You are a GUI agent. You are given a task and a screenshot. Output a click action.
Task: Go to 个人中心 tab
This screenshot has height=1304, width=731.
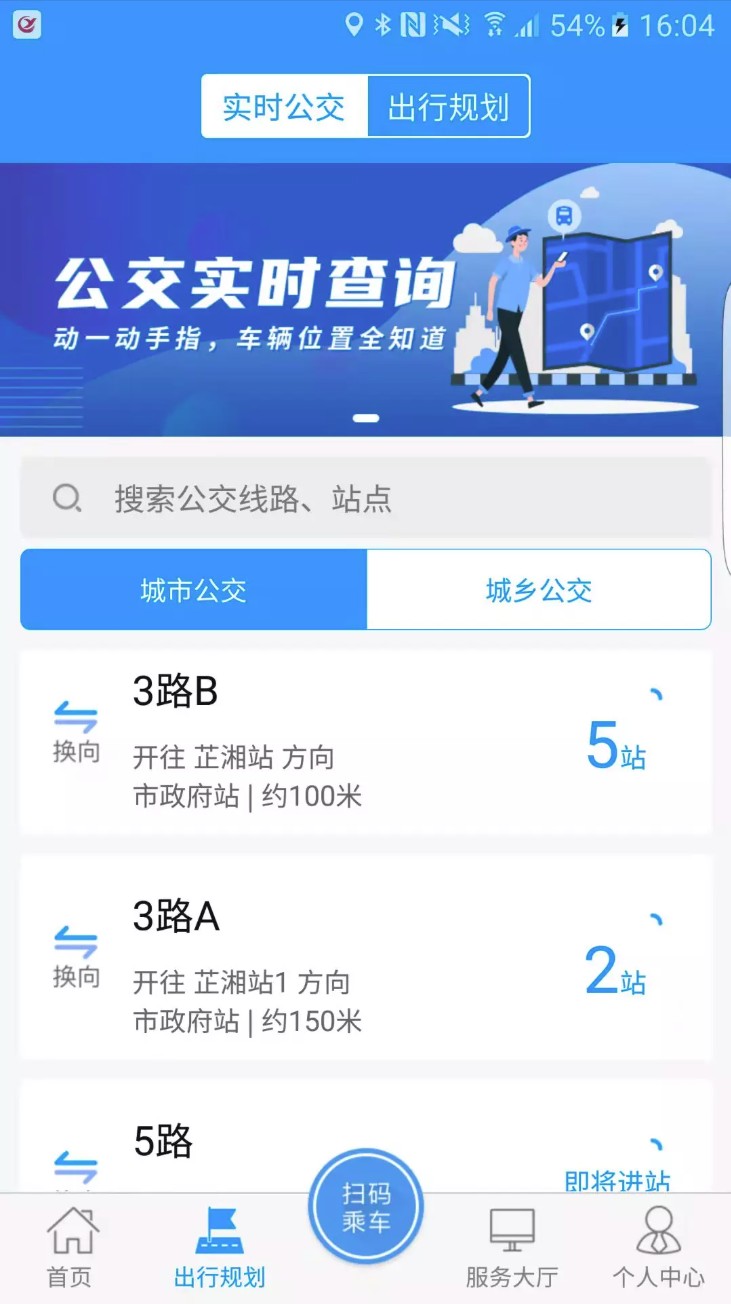(658, 1247)
